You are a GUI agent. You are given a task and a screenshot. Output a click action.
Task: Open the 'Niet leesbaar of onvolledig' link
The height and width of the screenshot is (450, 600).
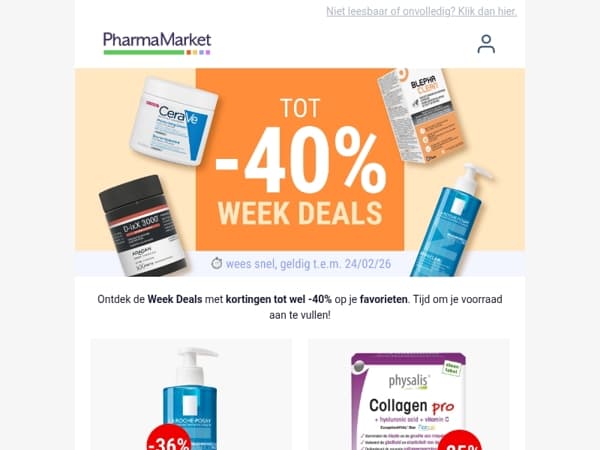pos(421,11)
